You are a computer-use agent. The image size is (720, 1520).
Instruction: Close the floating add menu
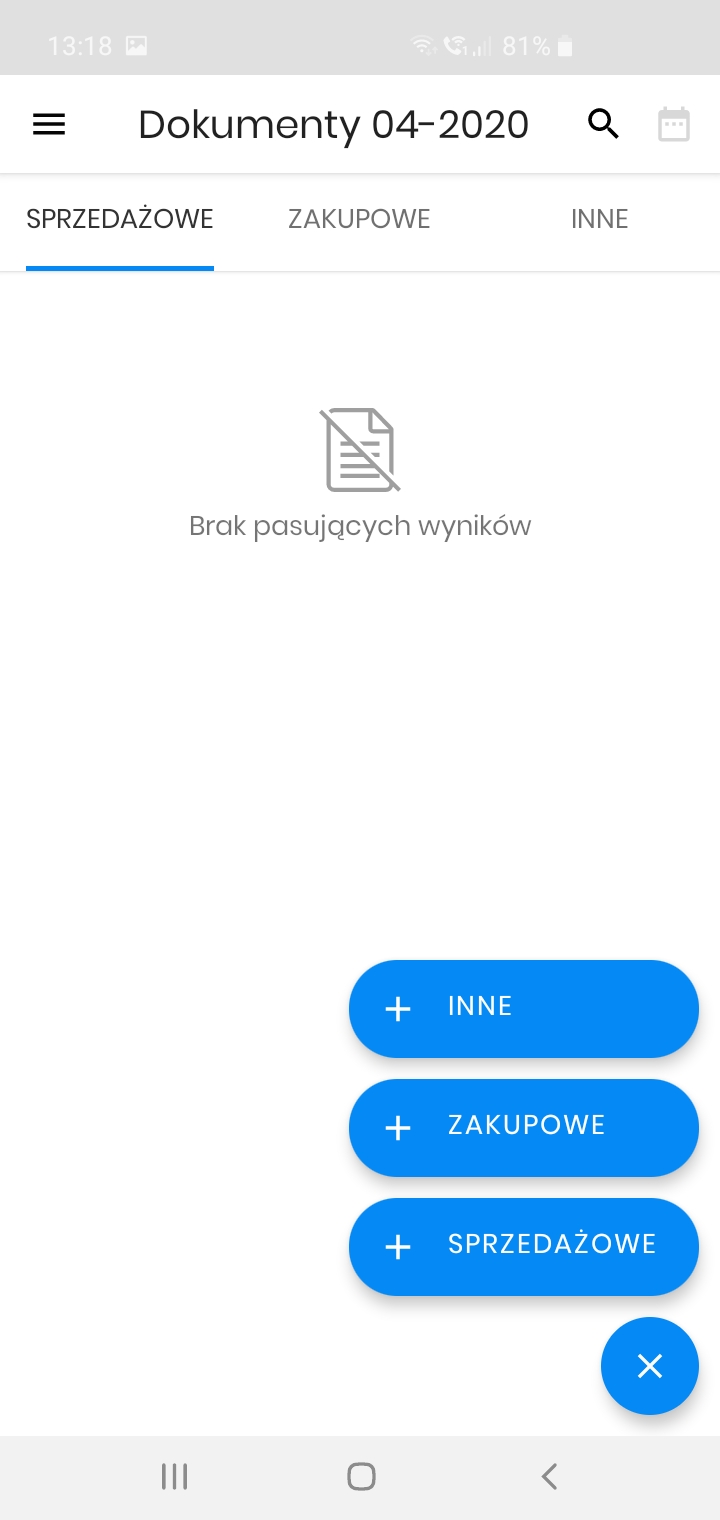click(x=649, y=1365)
